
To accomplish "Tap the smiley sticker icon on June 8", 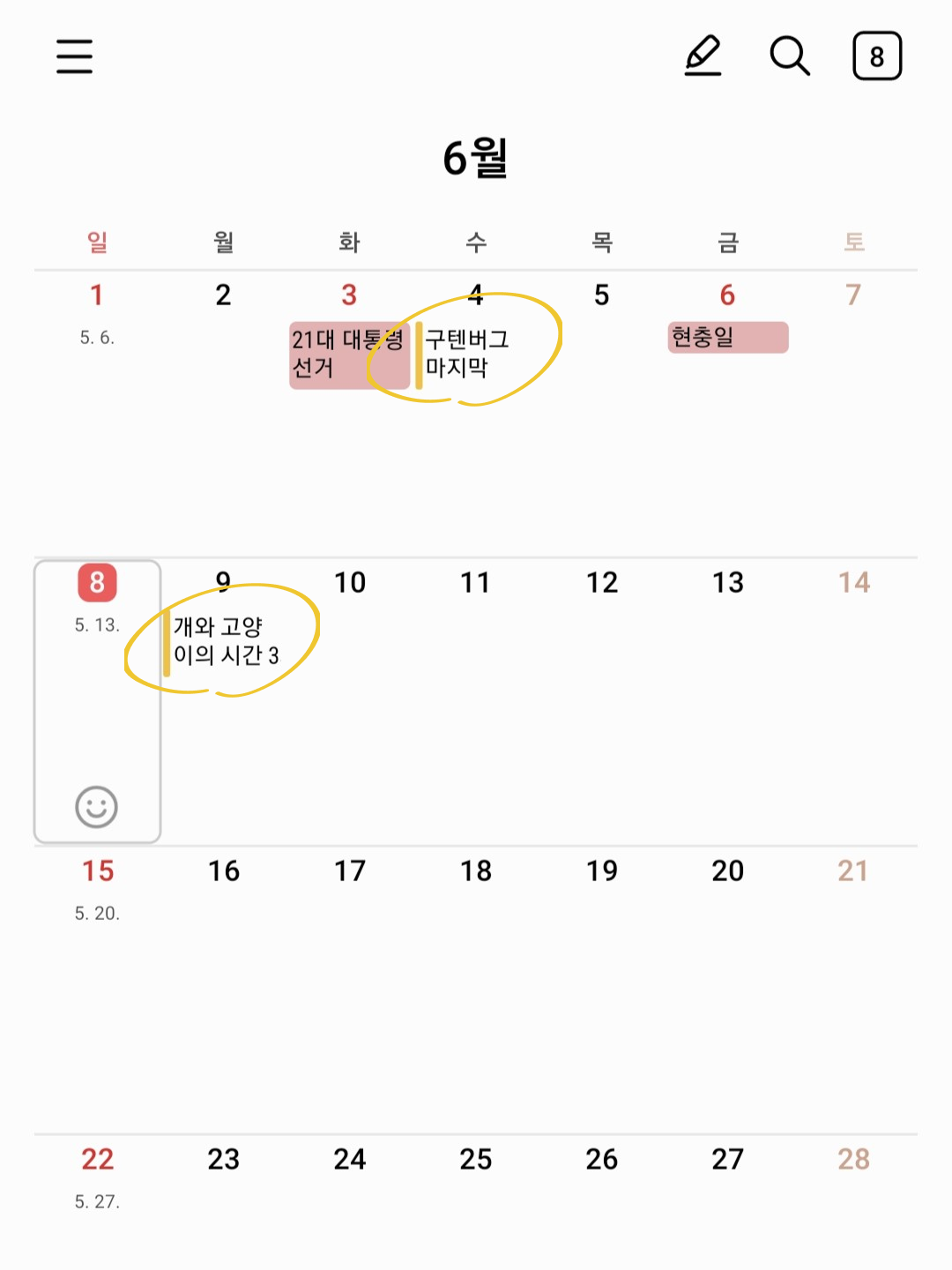I will point(96,806).
